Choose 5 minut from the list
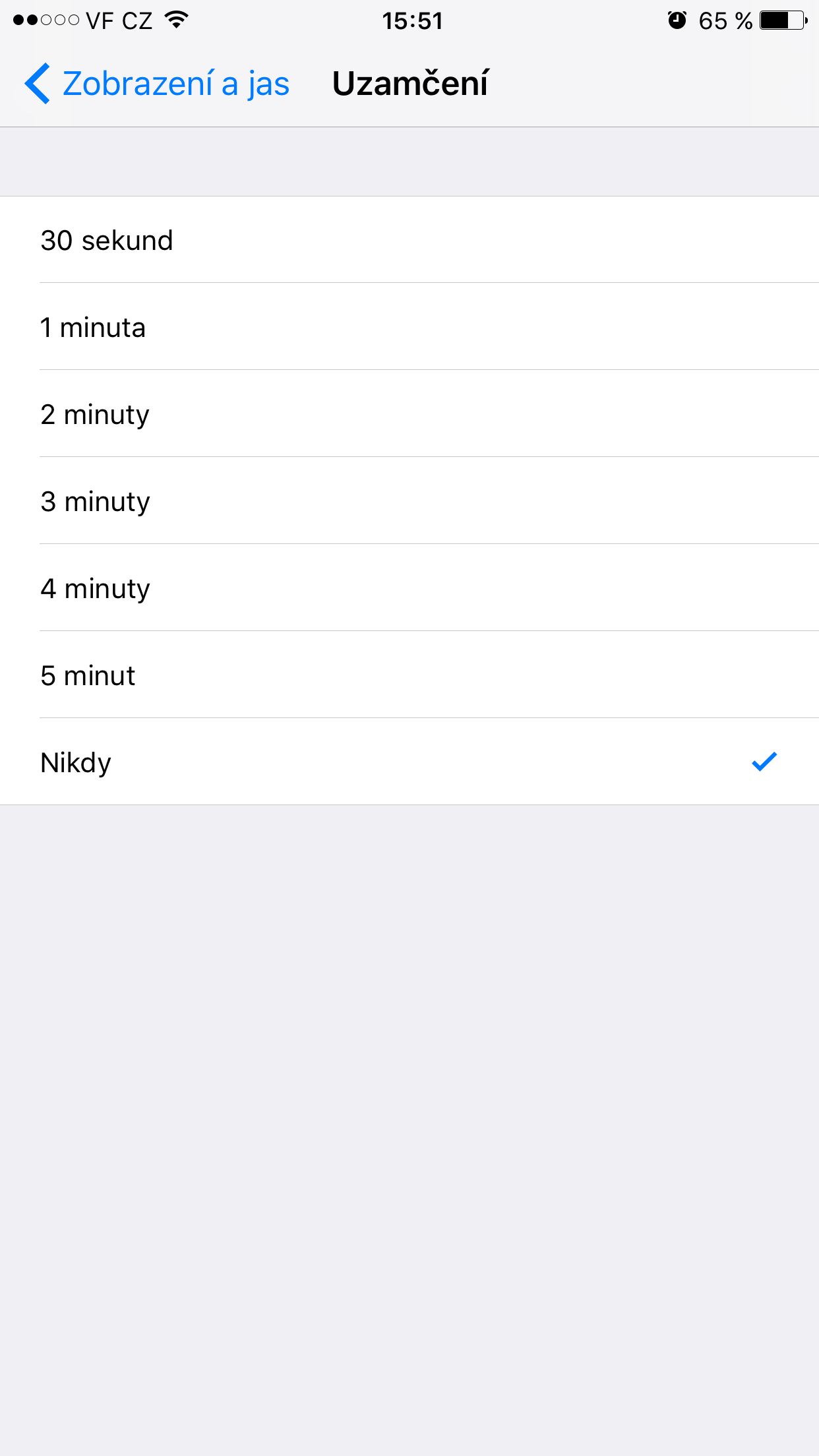The width and height of the screenshot is (819, 1456). pyautogui.click(x=409, y=675)
